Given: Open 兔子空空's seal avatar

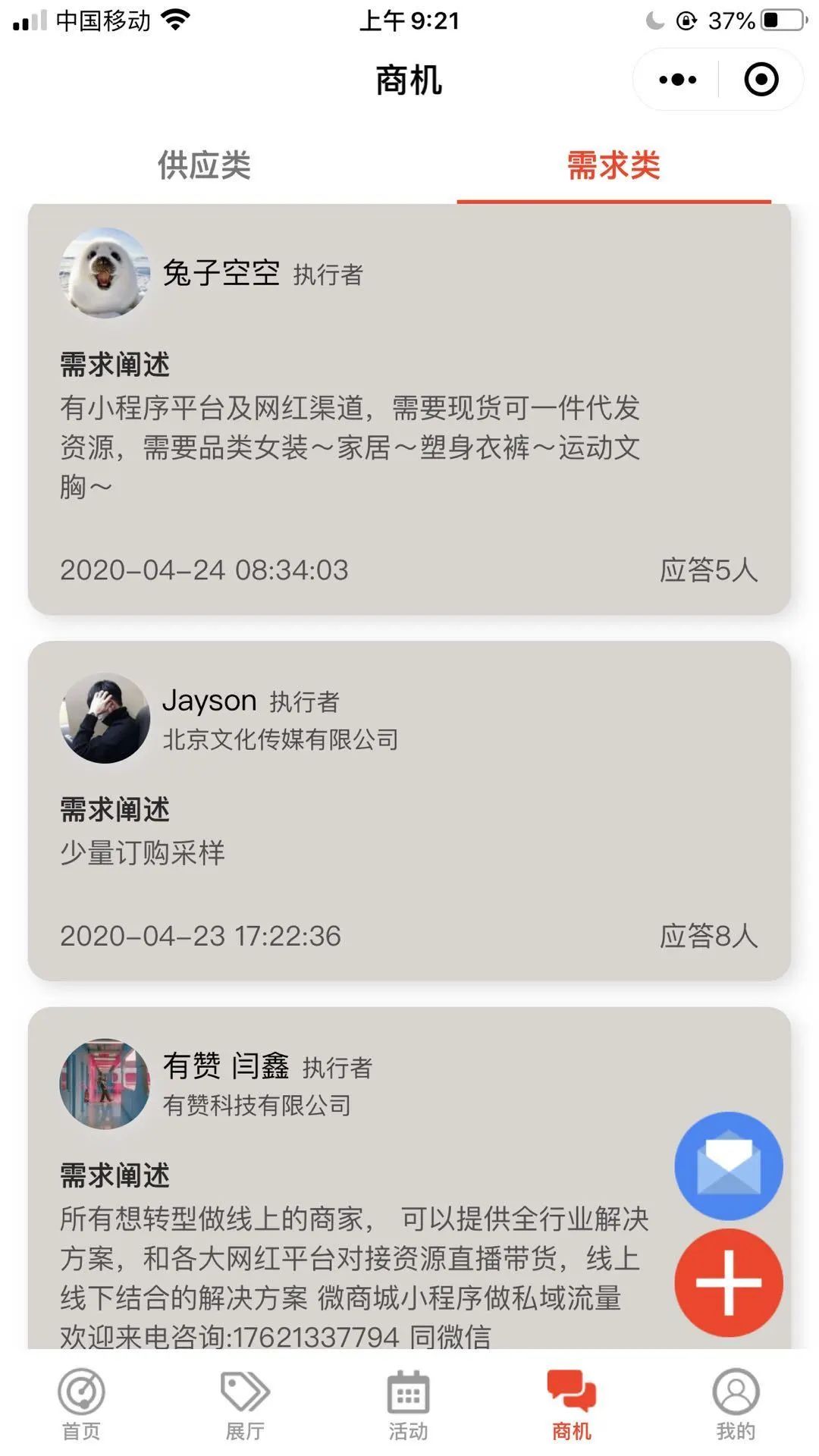Looking at the screenshot, I should (x=105, y=275).
